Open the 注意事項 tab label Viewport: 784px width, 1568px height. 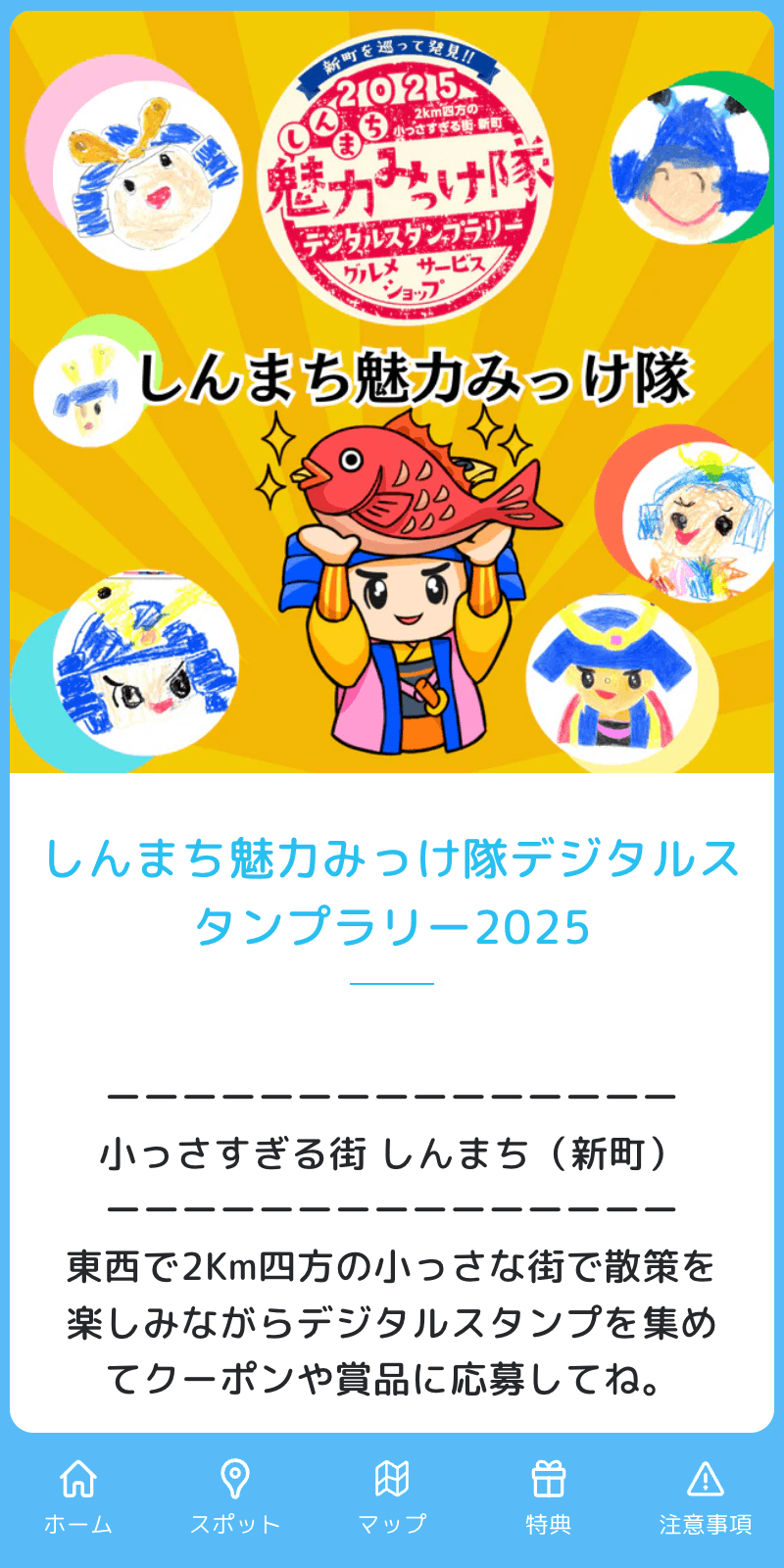708,1524
